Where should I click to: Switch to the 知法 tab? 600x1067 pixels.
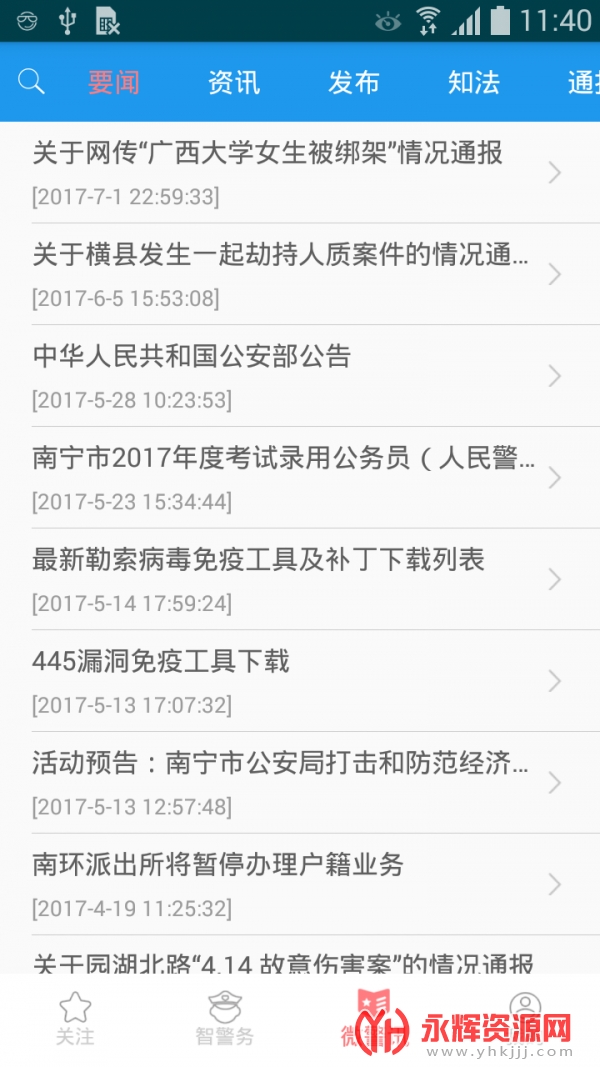474,83
